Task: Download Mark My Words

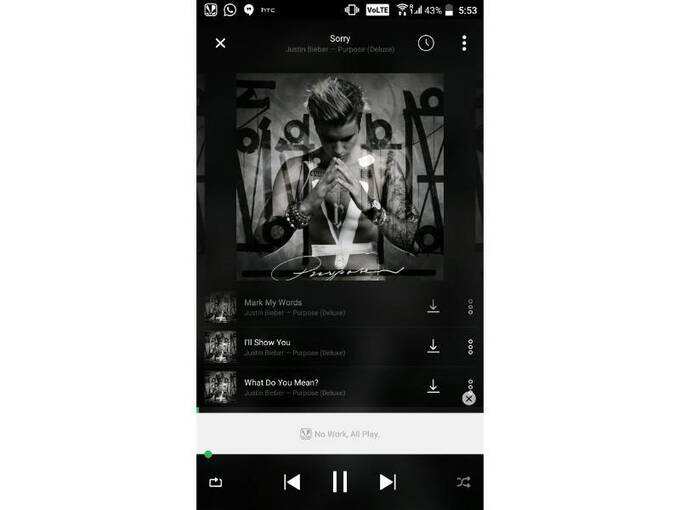Action: [x=433, y=306]
